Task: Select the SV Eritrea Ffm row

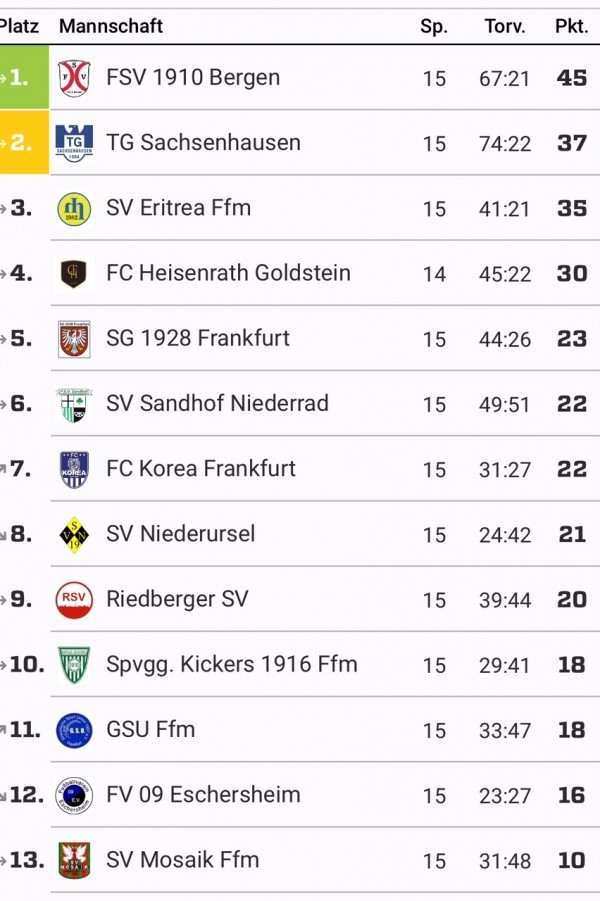Action: click(x=300, y=208)
